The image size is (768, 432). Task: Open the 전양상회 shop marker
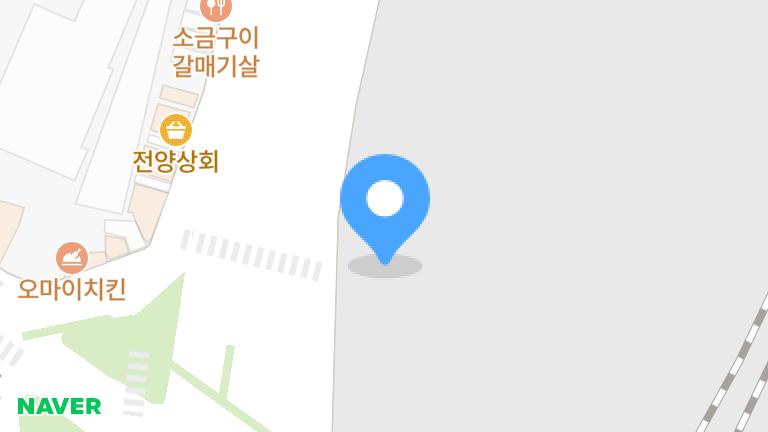tap(176, 129)
